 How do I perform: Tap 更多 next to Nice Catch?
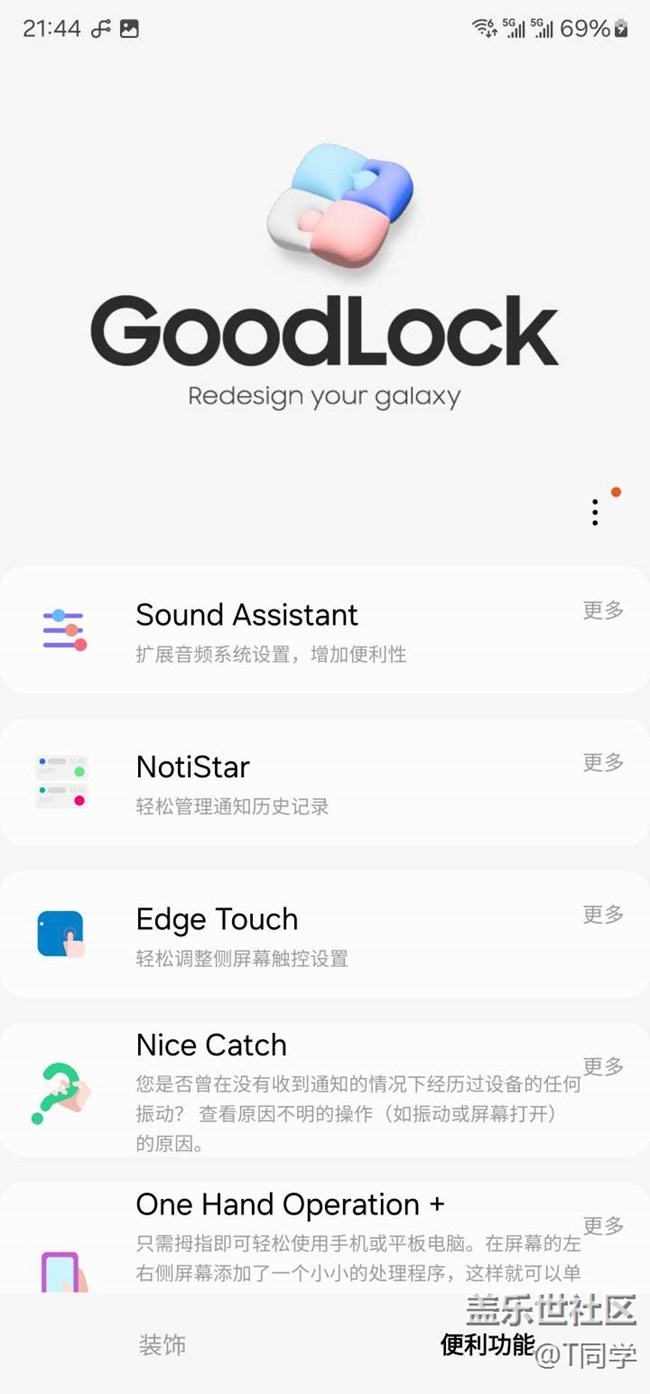(x=603, y=1066)
